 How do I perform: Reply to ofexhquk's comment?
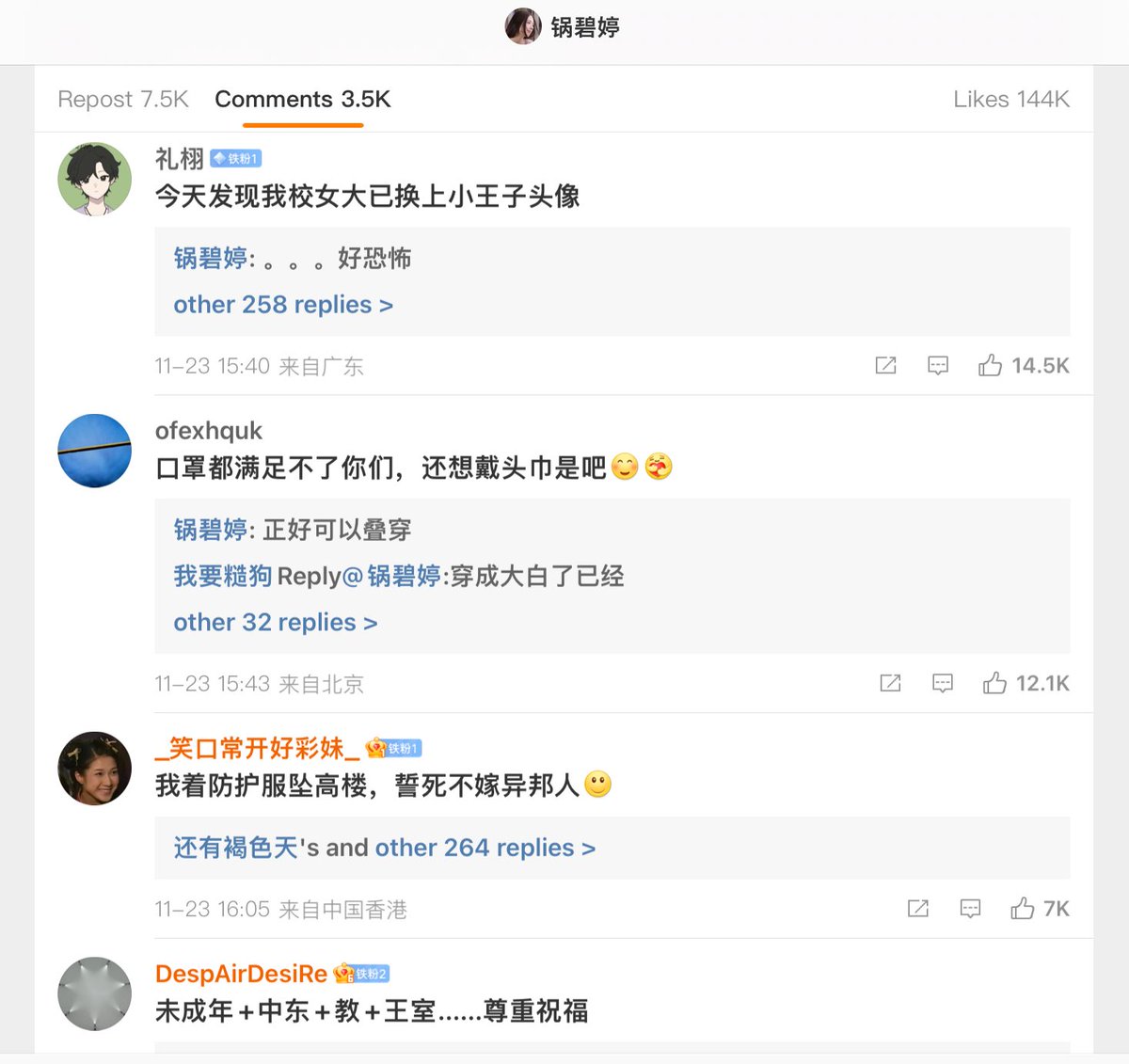tap(942, 683)
